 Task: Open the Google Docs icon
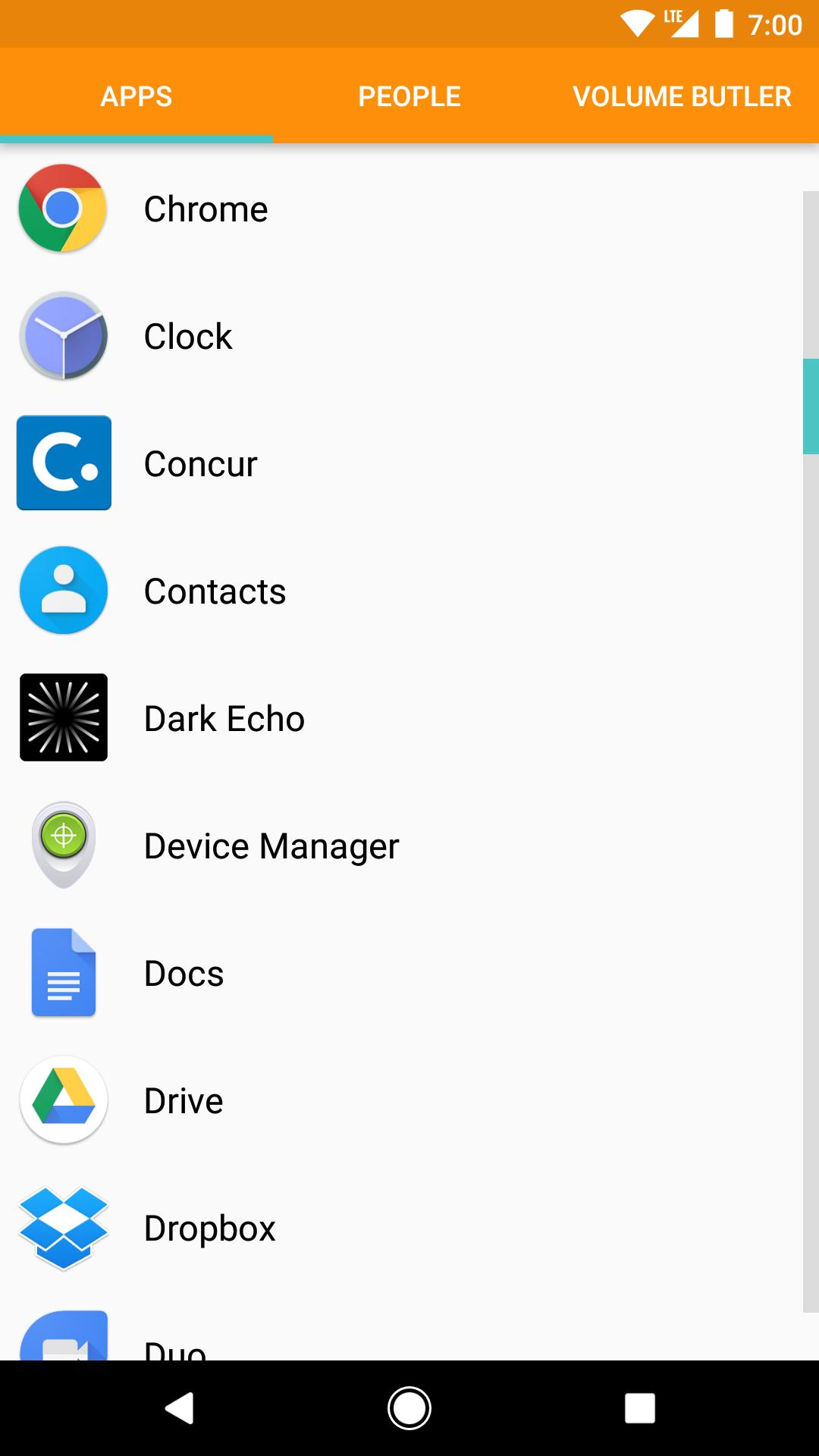point(64,973)
